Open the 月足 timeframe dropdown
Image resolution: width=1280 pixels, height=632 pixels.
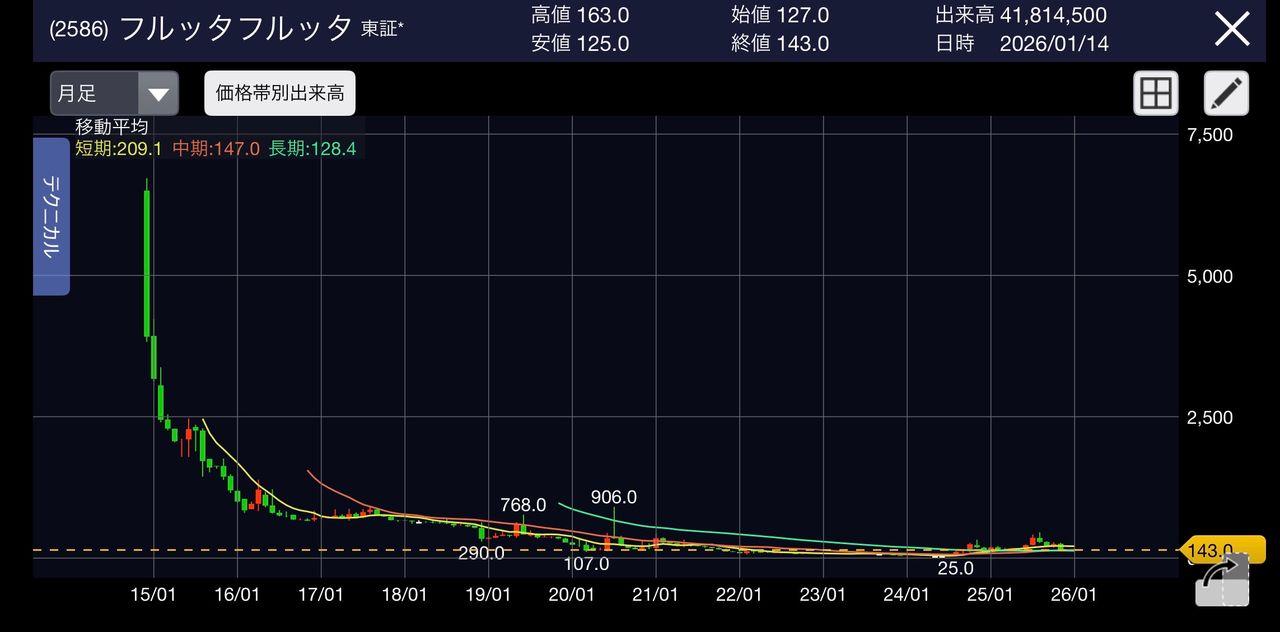[114, 93]
